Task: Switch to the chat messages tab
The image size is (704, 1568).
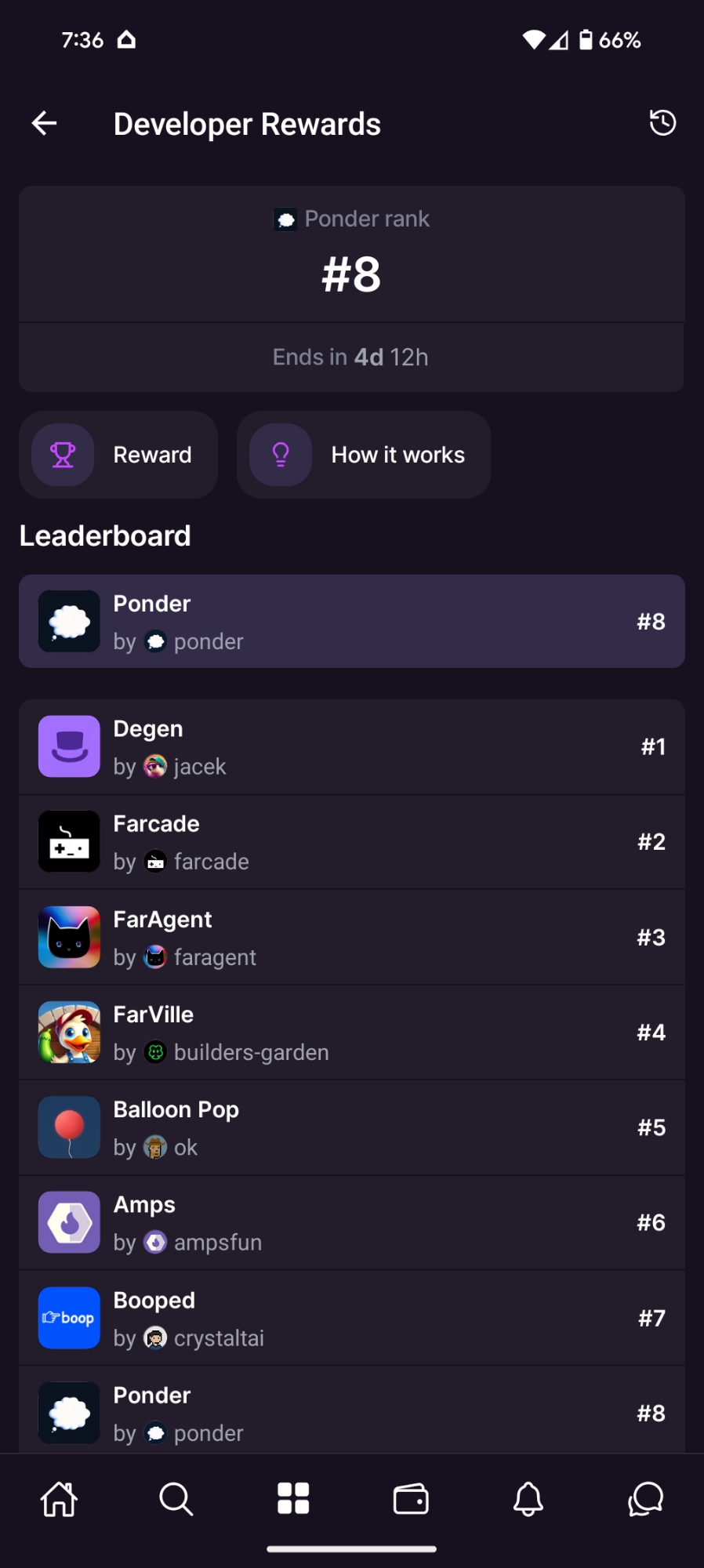Action: (x=645, y=1499)
